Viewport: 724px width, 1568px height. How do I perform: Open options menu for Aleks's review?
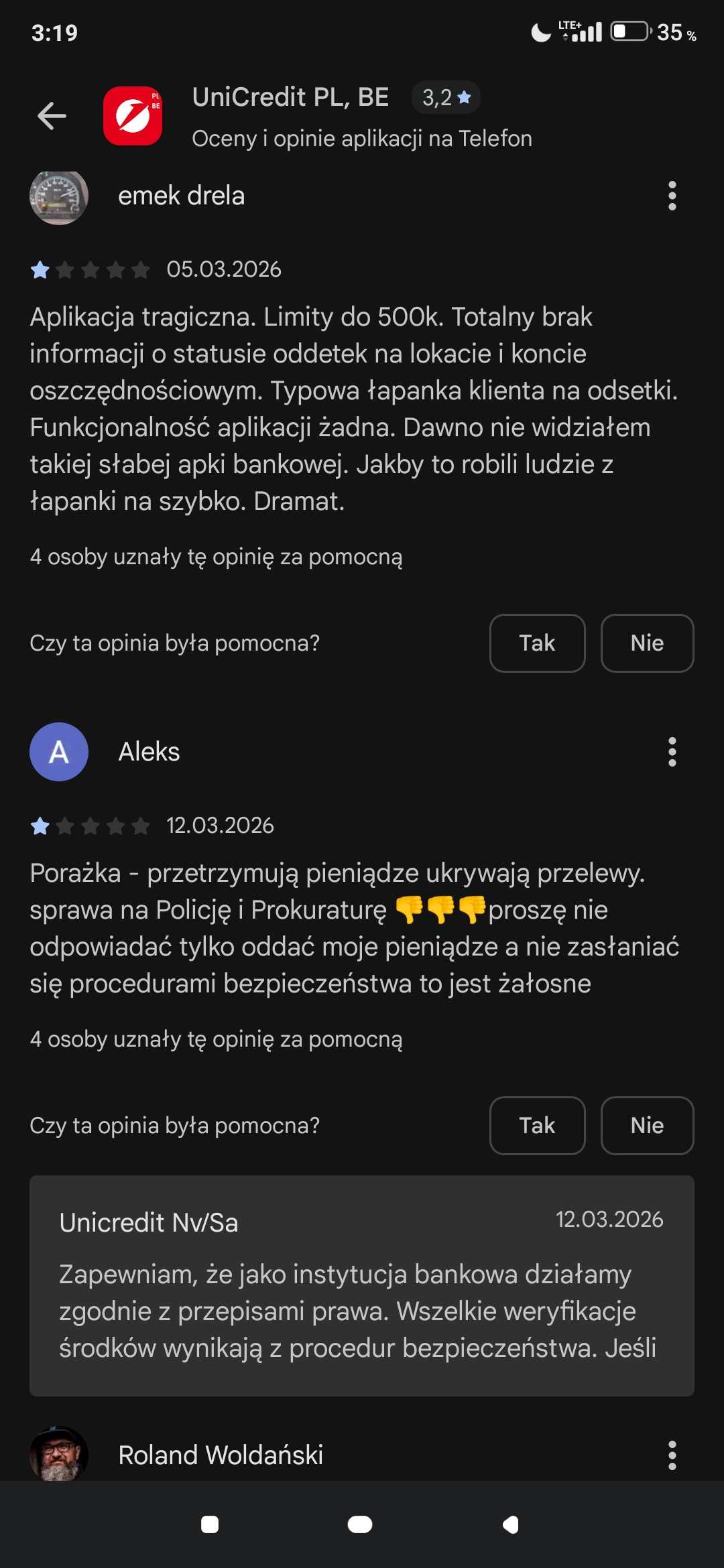[x=672, y=752]
